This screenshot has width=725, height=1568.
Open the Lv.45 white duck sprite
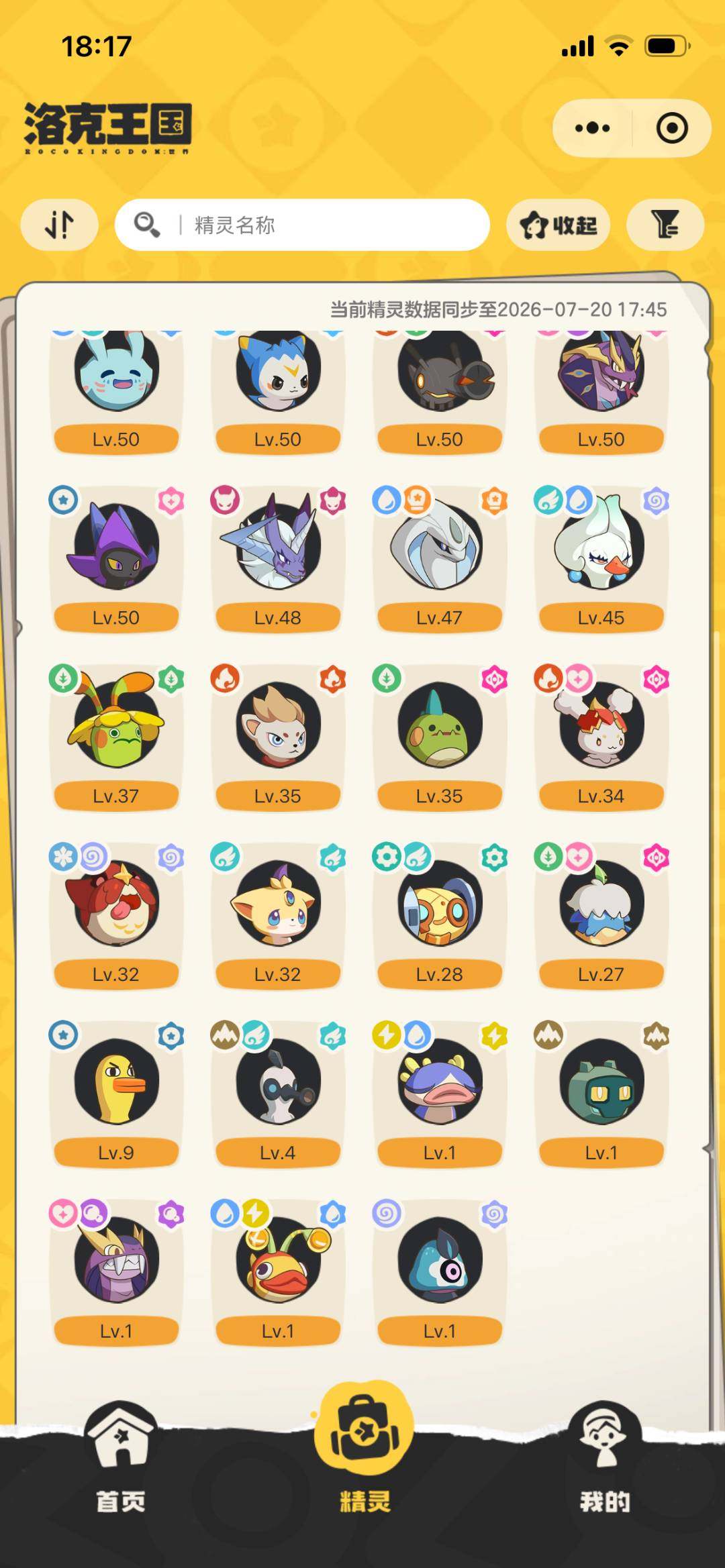point(601,559)
